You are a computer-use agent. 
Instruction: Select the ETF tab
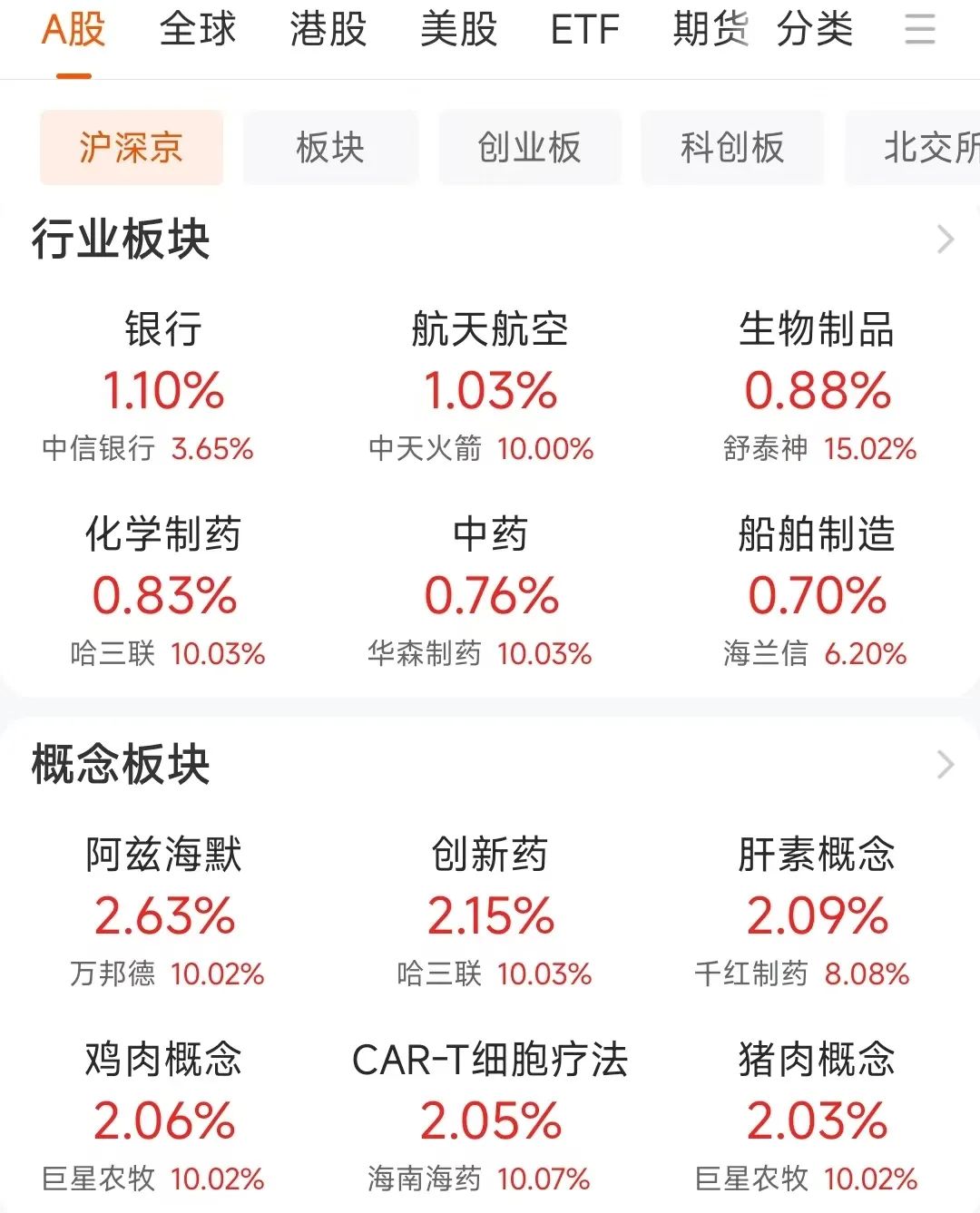tap(585, 29)
